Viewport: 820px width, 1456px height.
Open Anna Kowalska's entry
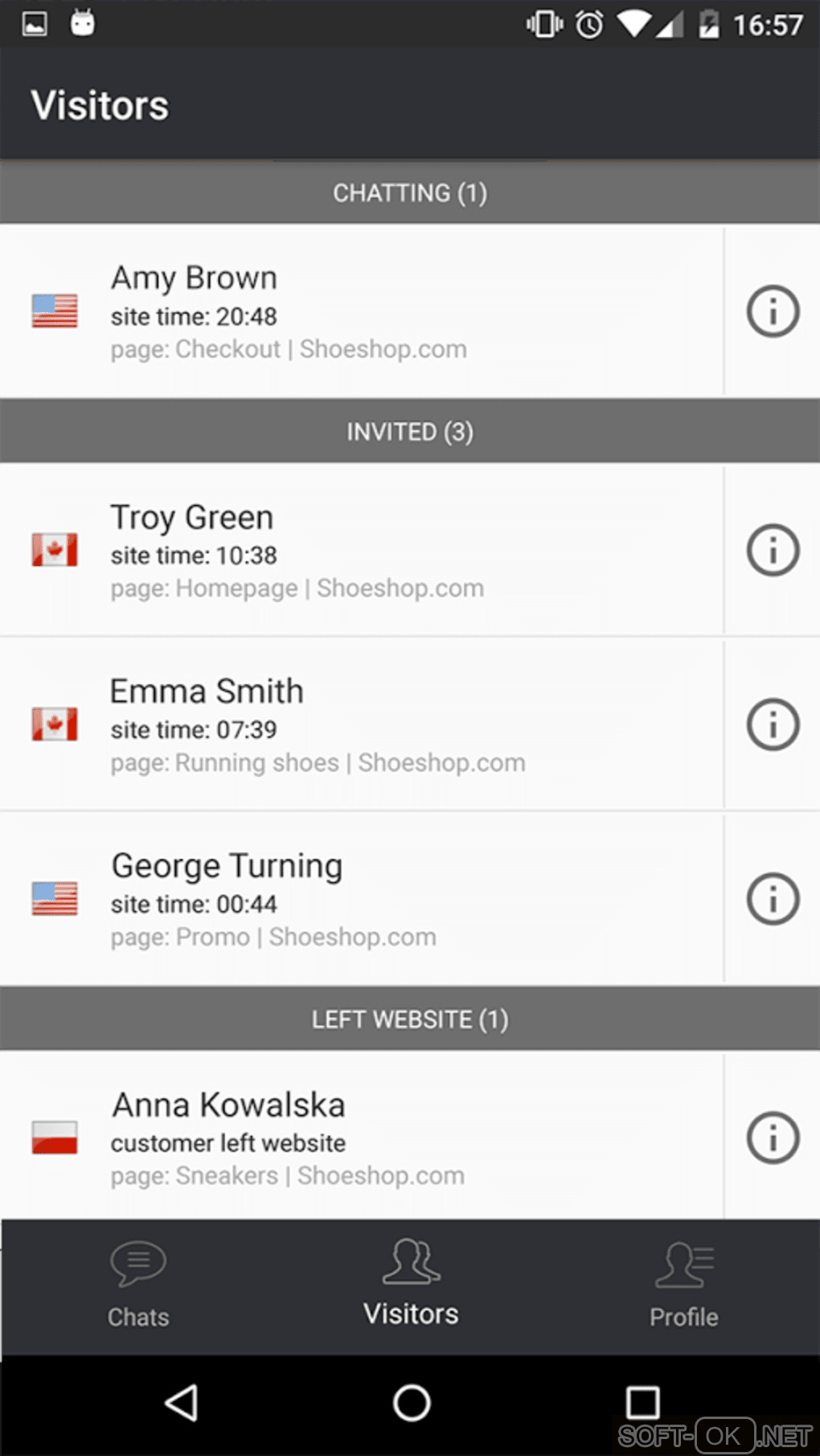point(362,1138)
